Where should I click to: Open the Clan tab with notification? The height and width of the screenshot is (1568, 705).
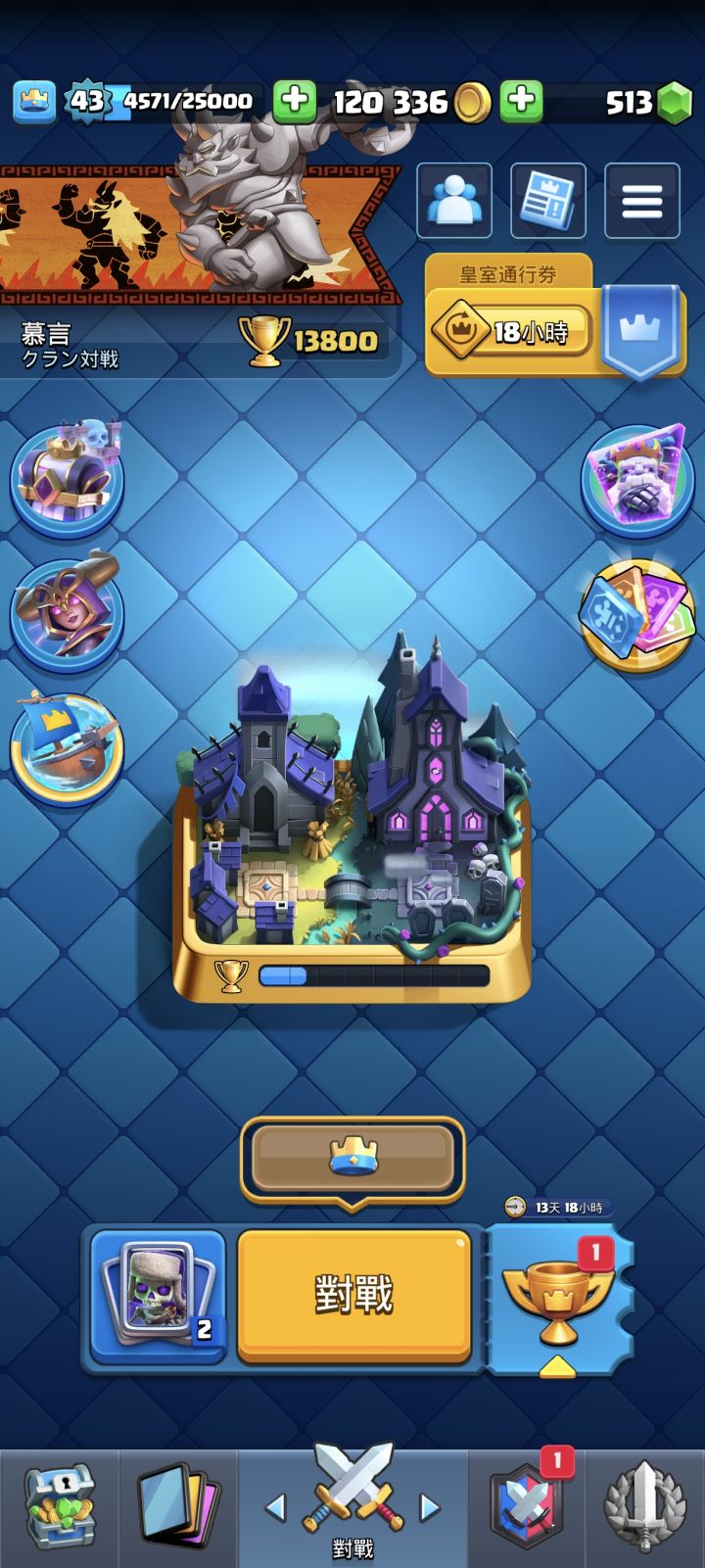click(526, 1508)
